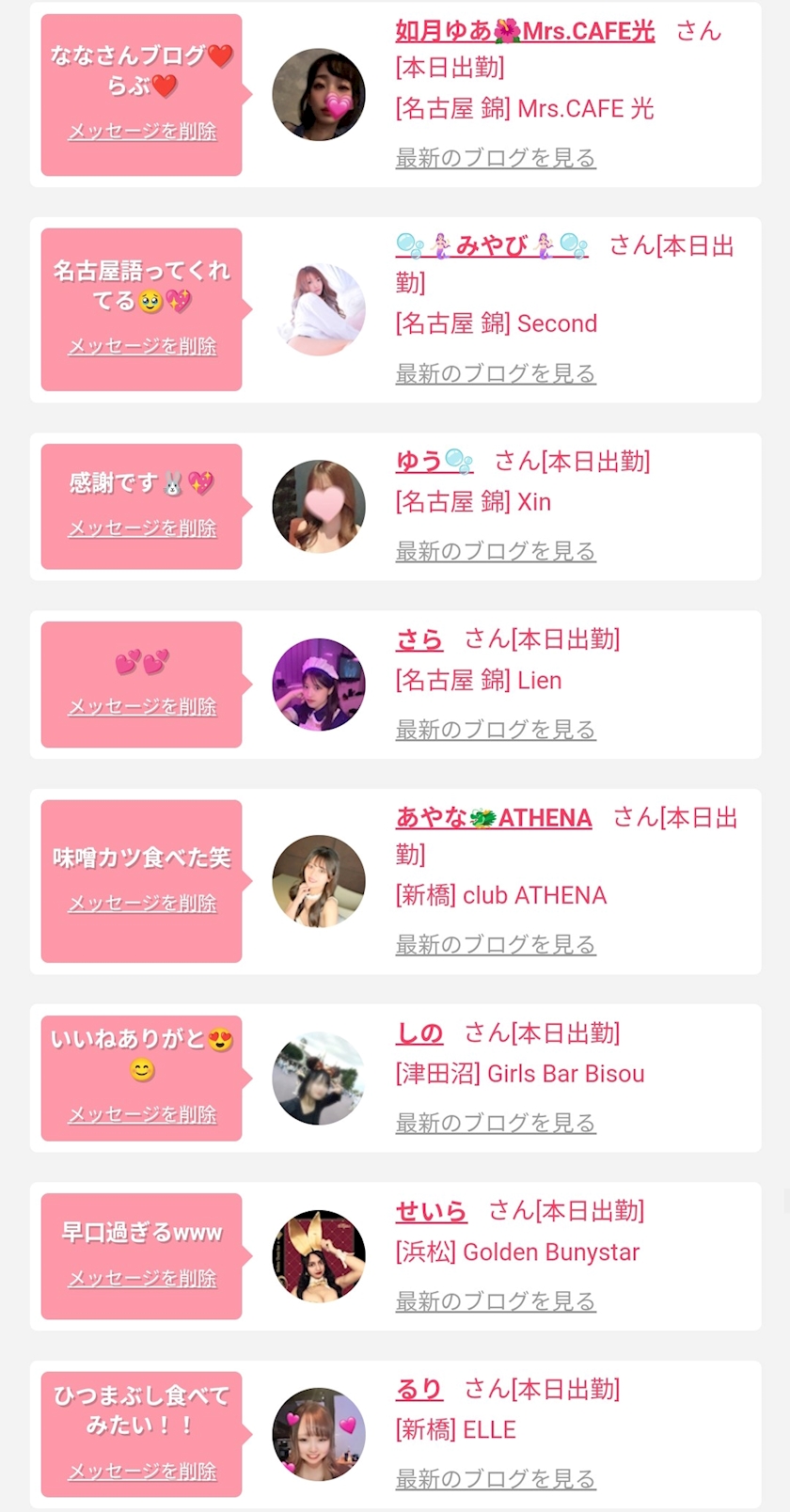Image resolution: width=790 pixels, height=1512 pixels.
Task: Open せいら profile link
Action: [431, 1211]
